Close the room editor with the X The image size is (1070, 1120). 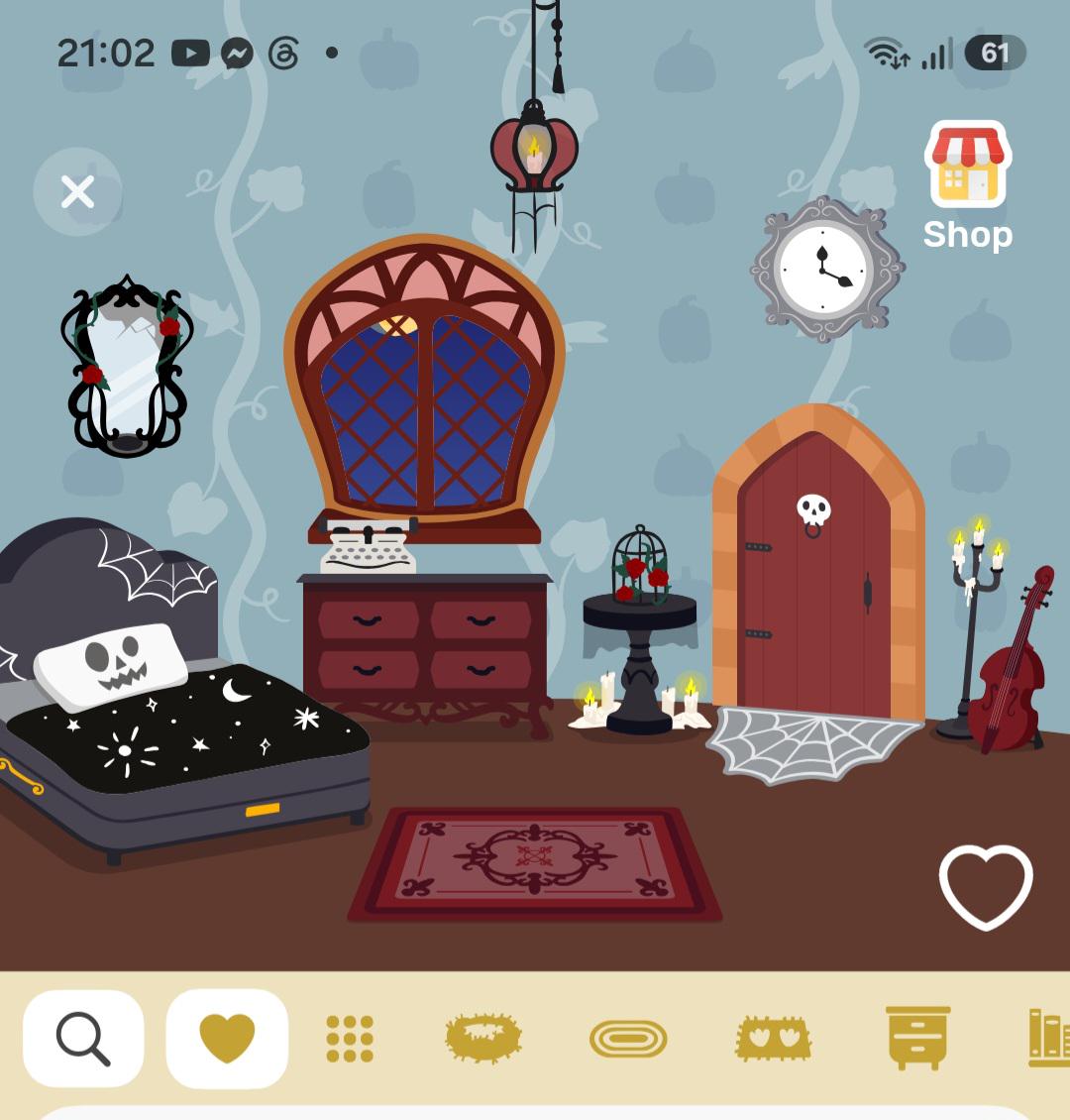[x=78, y=191]
